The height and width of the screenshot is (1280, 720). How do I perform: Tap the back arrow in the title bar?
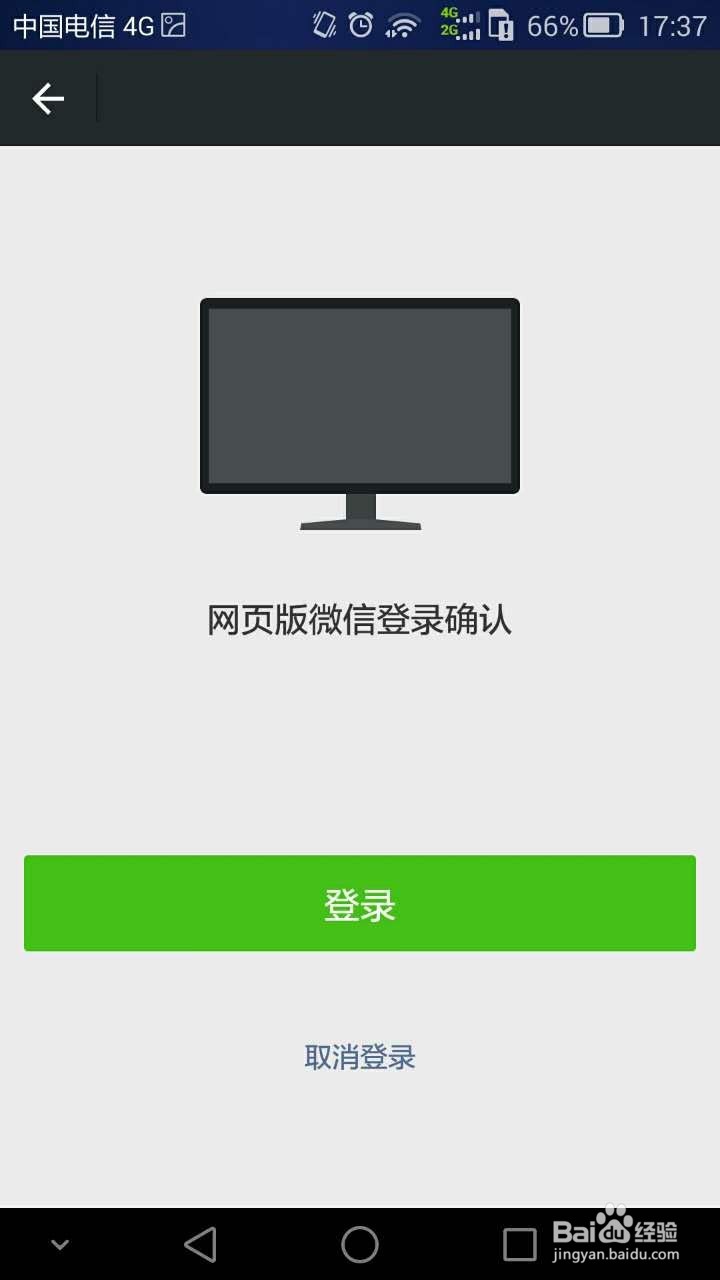[x=48, y=98]
